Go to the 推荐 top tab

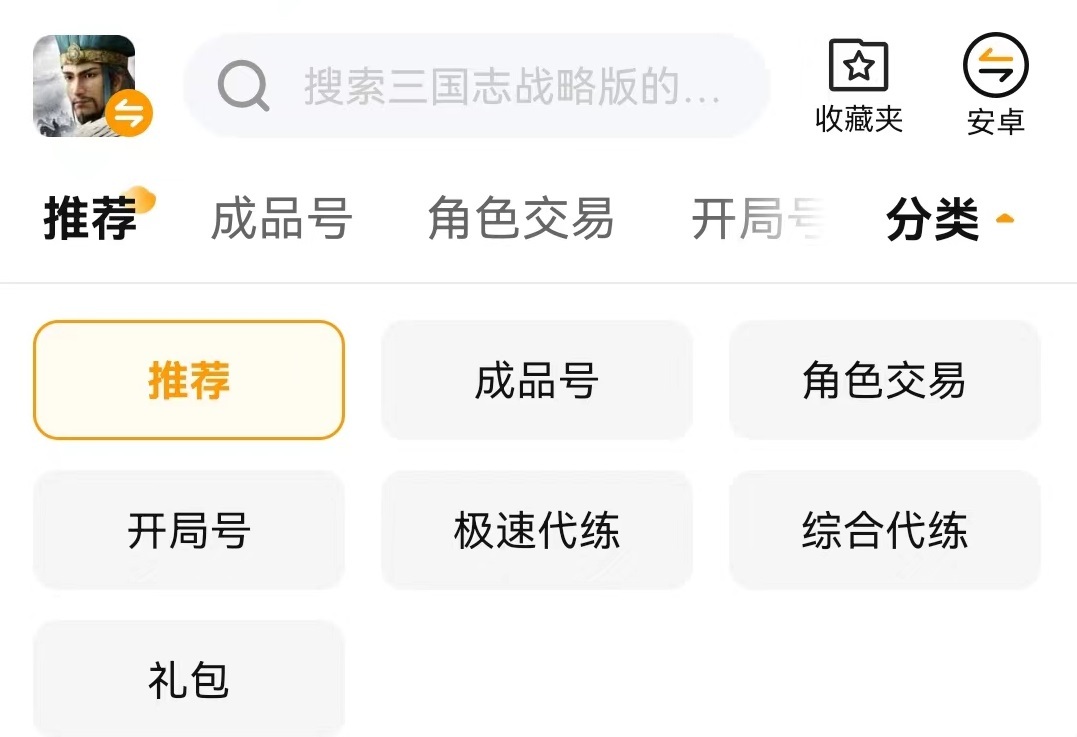click(90, 219)
